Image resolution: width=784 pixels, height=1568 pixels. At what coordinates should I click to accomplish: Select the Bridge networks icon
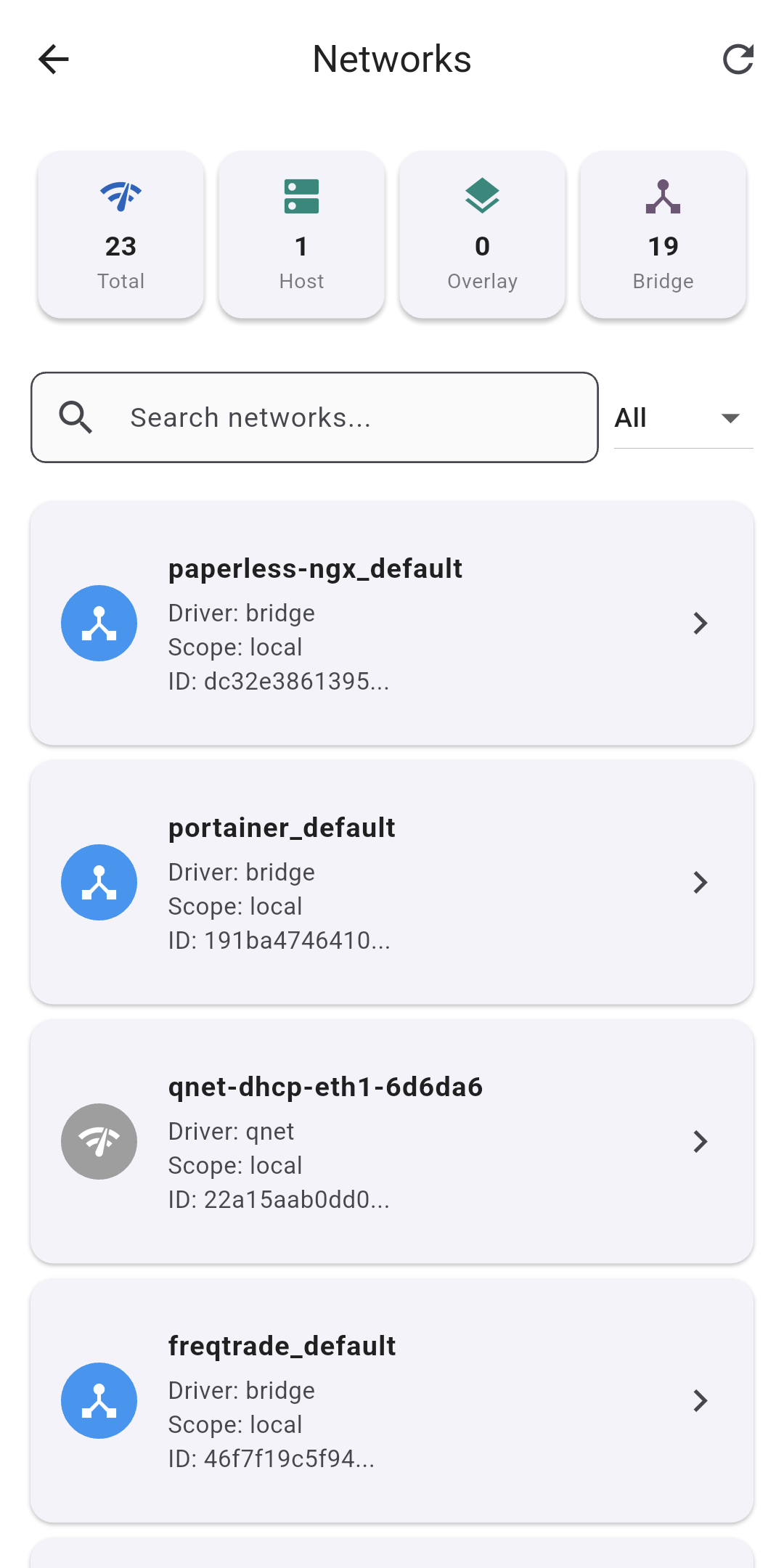pos(663,196)
